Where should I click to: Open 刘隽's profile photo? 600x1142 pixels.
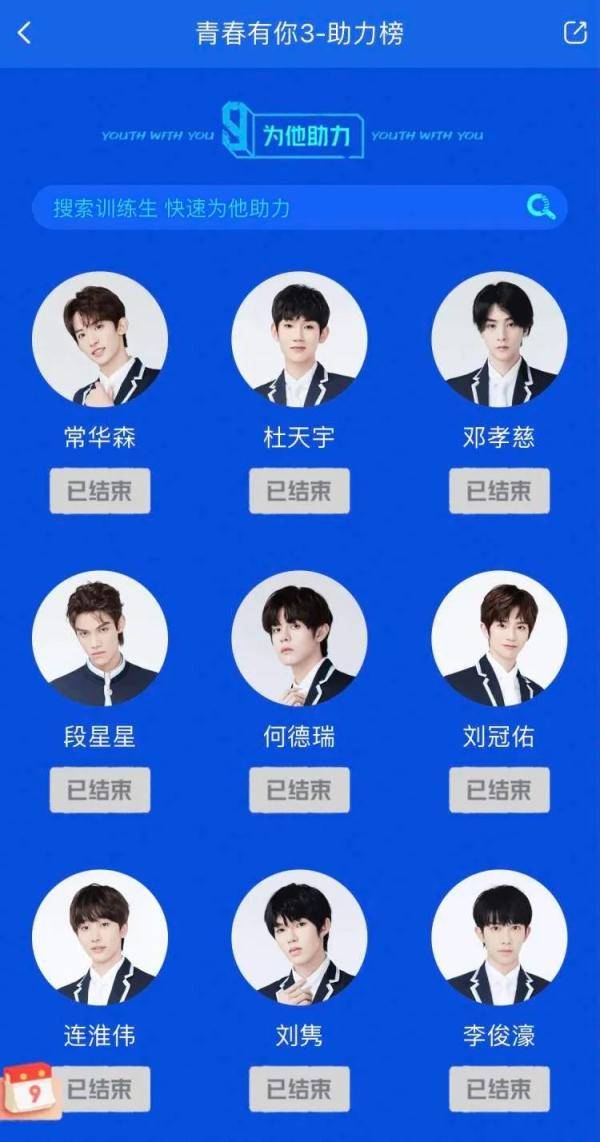299,937
